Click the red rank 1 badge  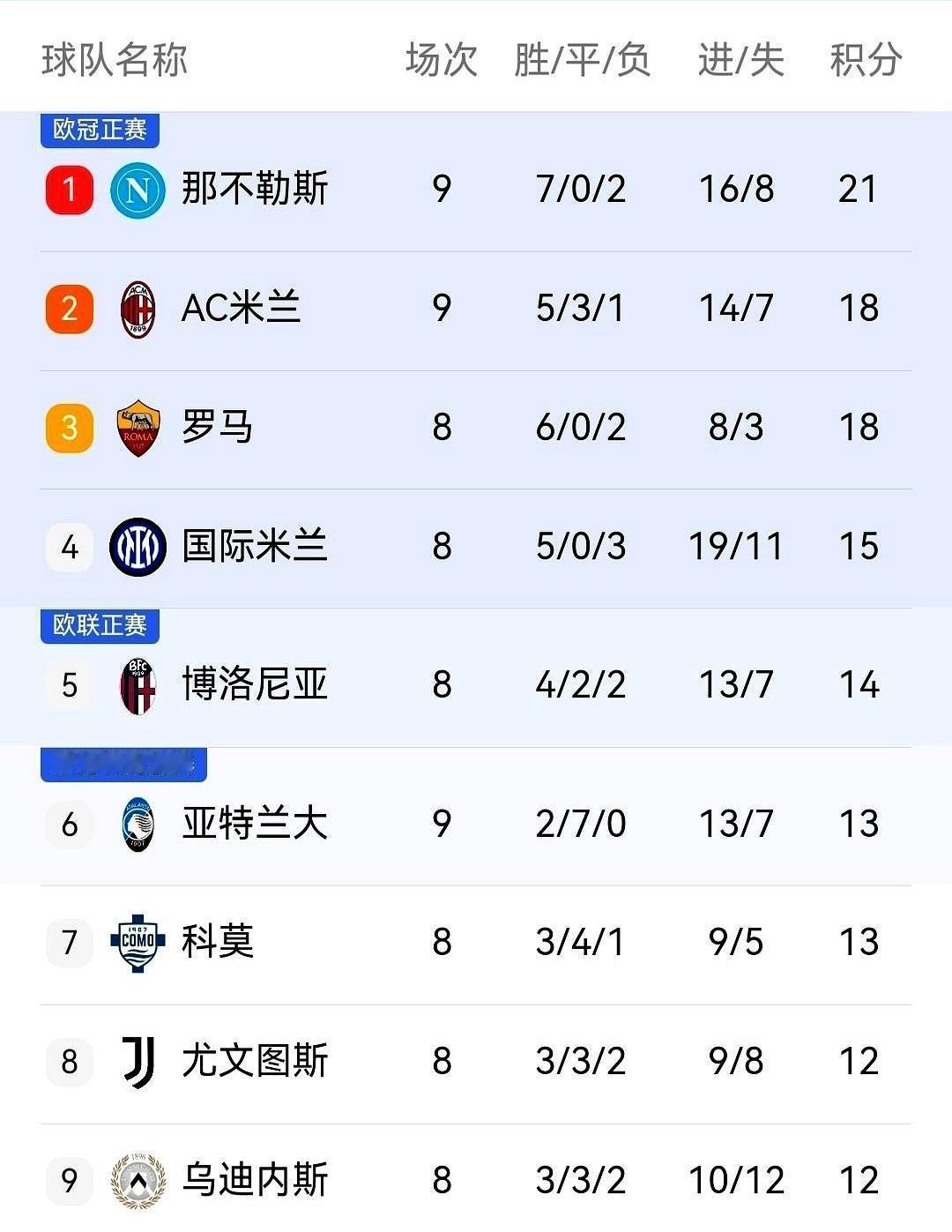point(69,188)
